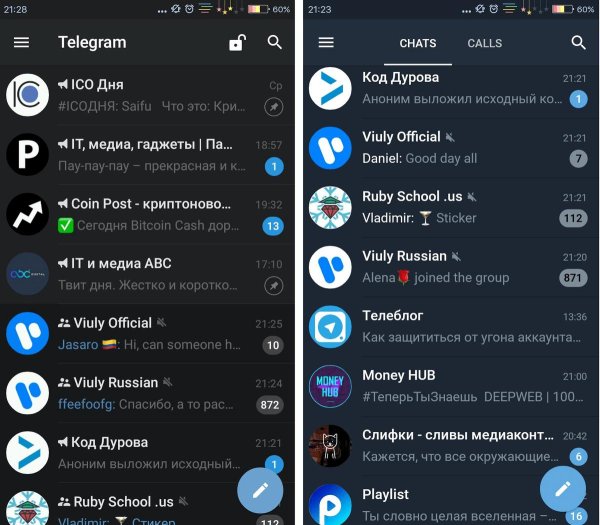Switch to the CALLS tab

[484, 43]
